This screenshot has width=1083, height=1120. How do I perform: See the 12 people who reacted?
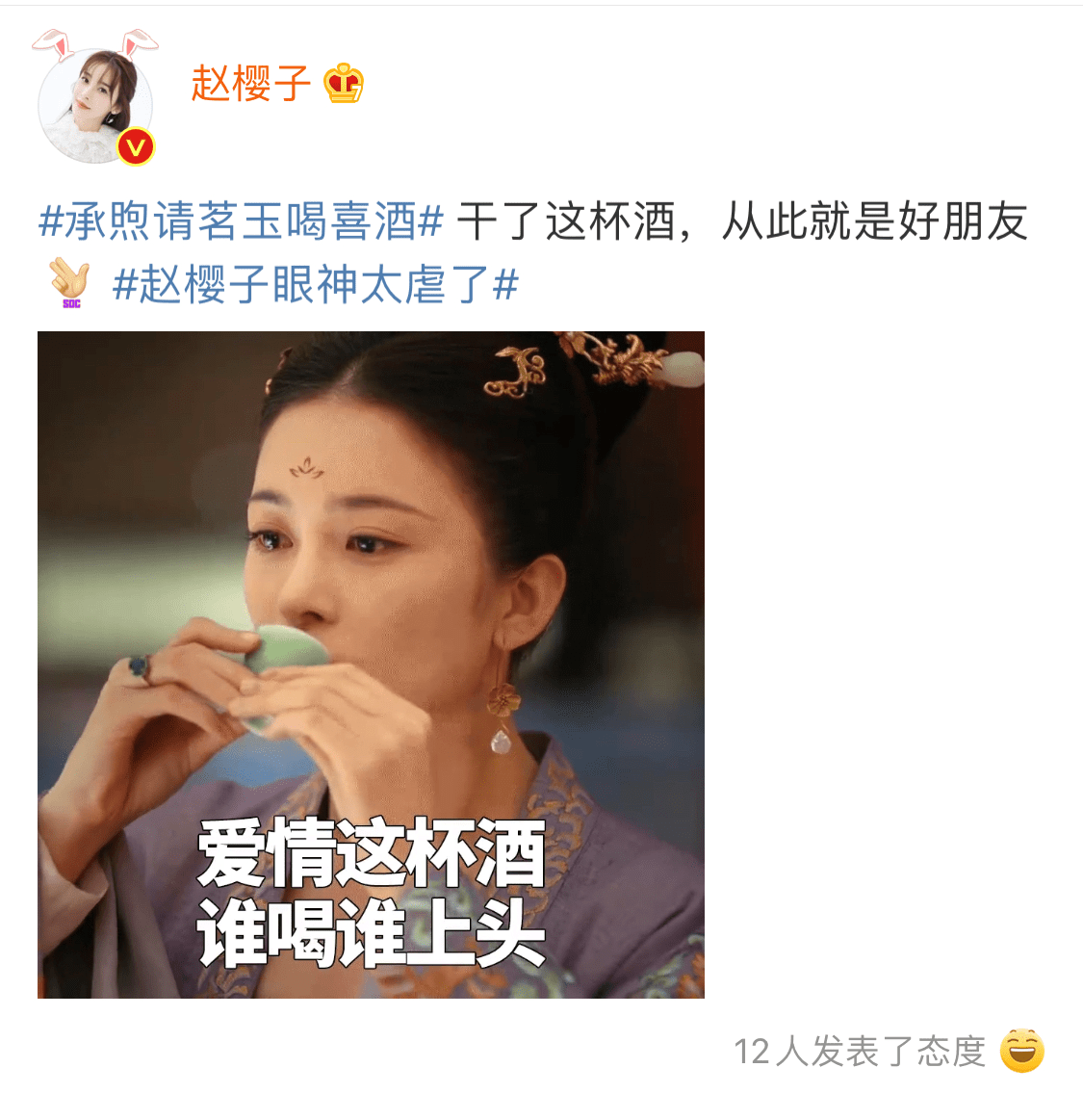(859, 1051)
